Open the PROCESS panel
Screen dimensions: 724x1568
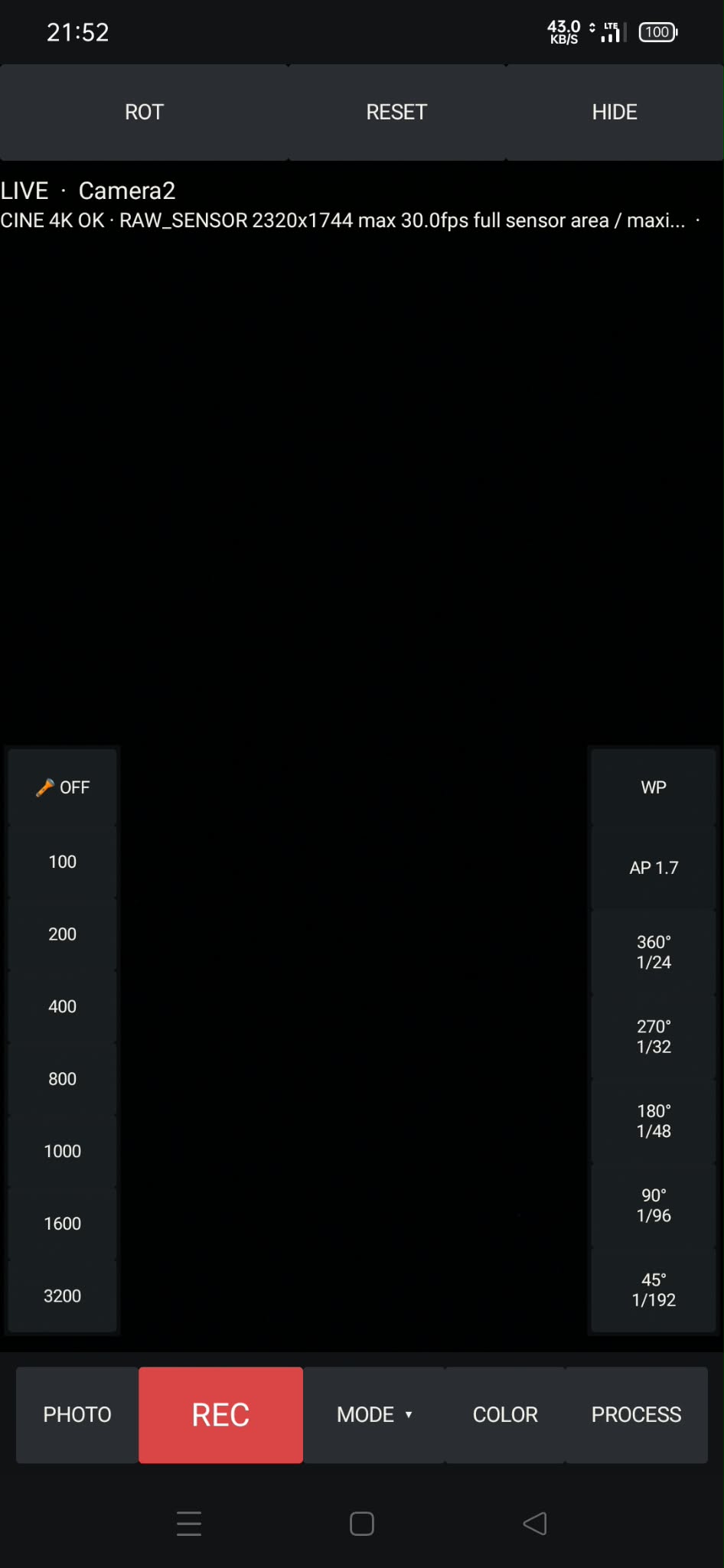[x=636, y=1415]
